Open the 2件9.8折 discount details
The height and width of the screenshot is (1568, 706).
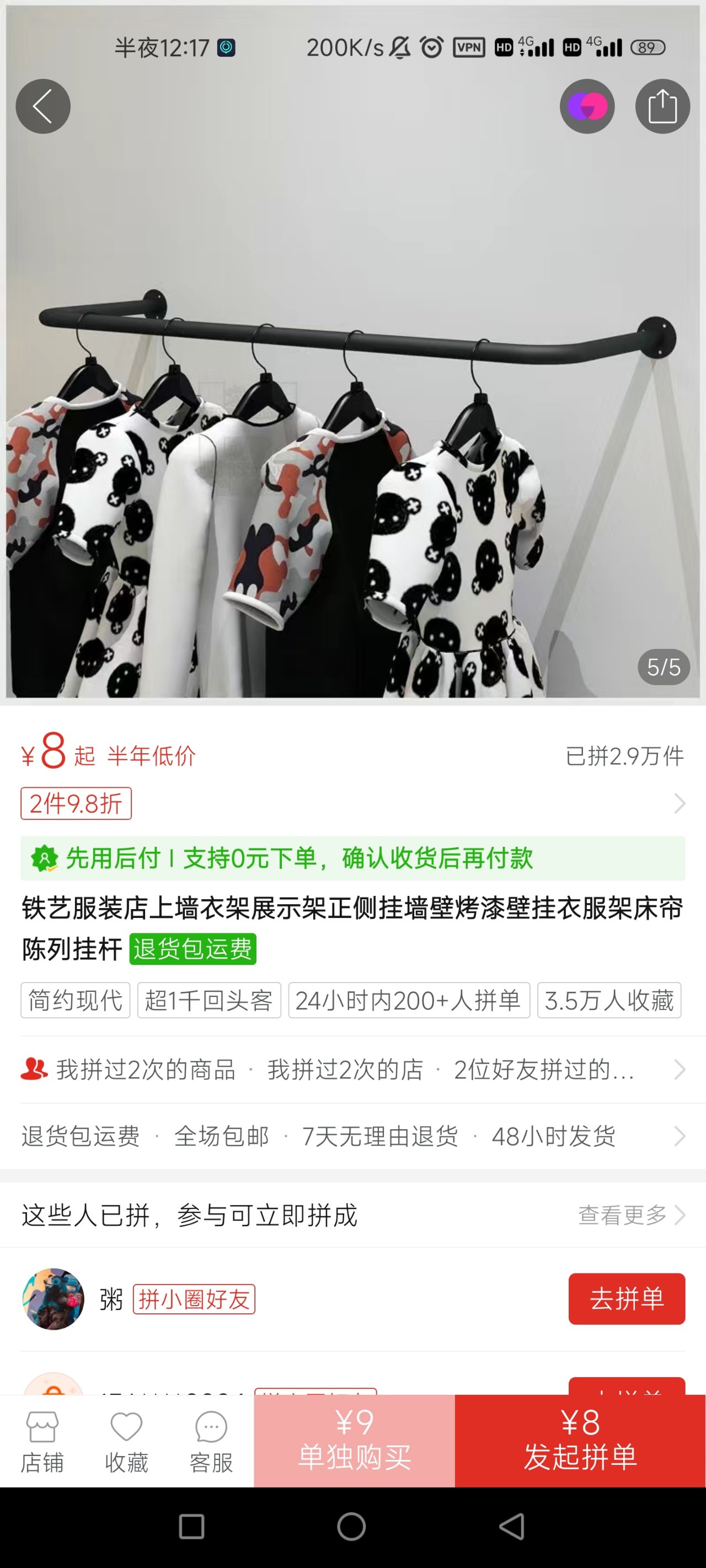[76, 803]
